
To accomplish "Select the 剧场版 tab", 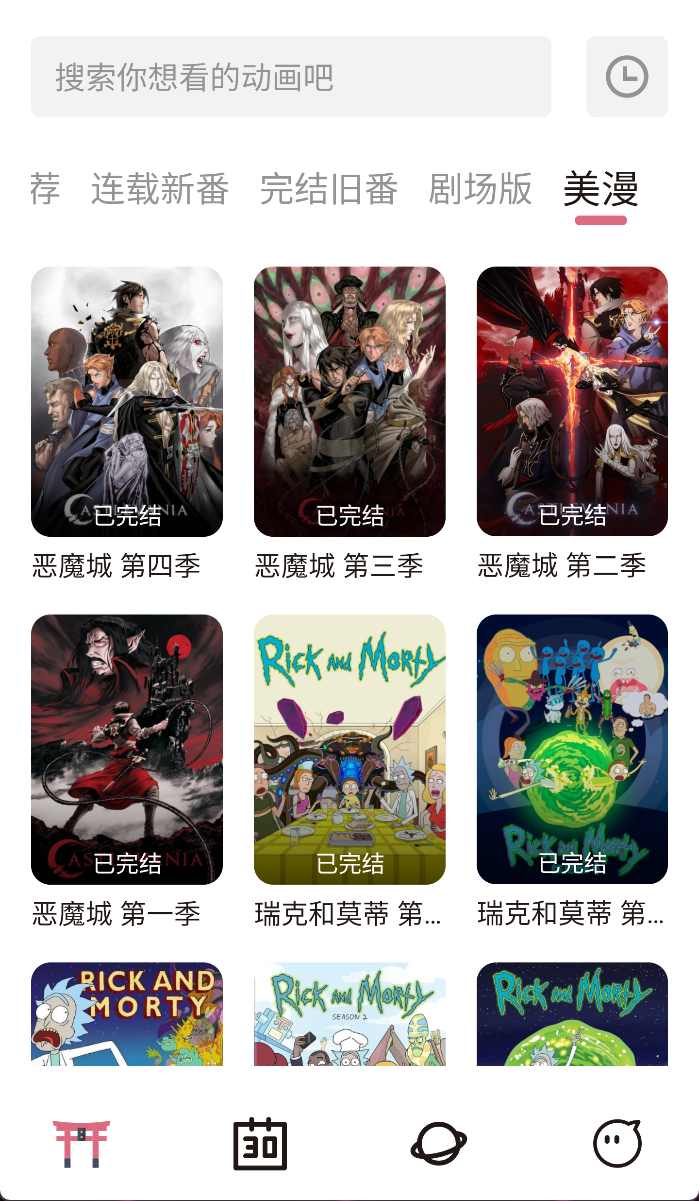I will [x=480, y=188].
